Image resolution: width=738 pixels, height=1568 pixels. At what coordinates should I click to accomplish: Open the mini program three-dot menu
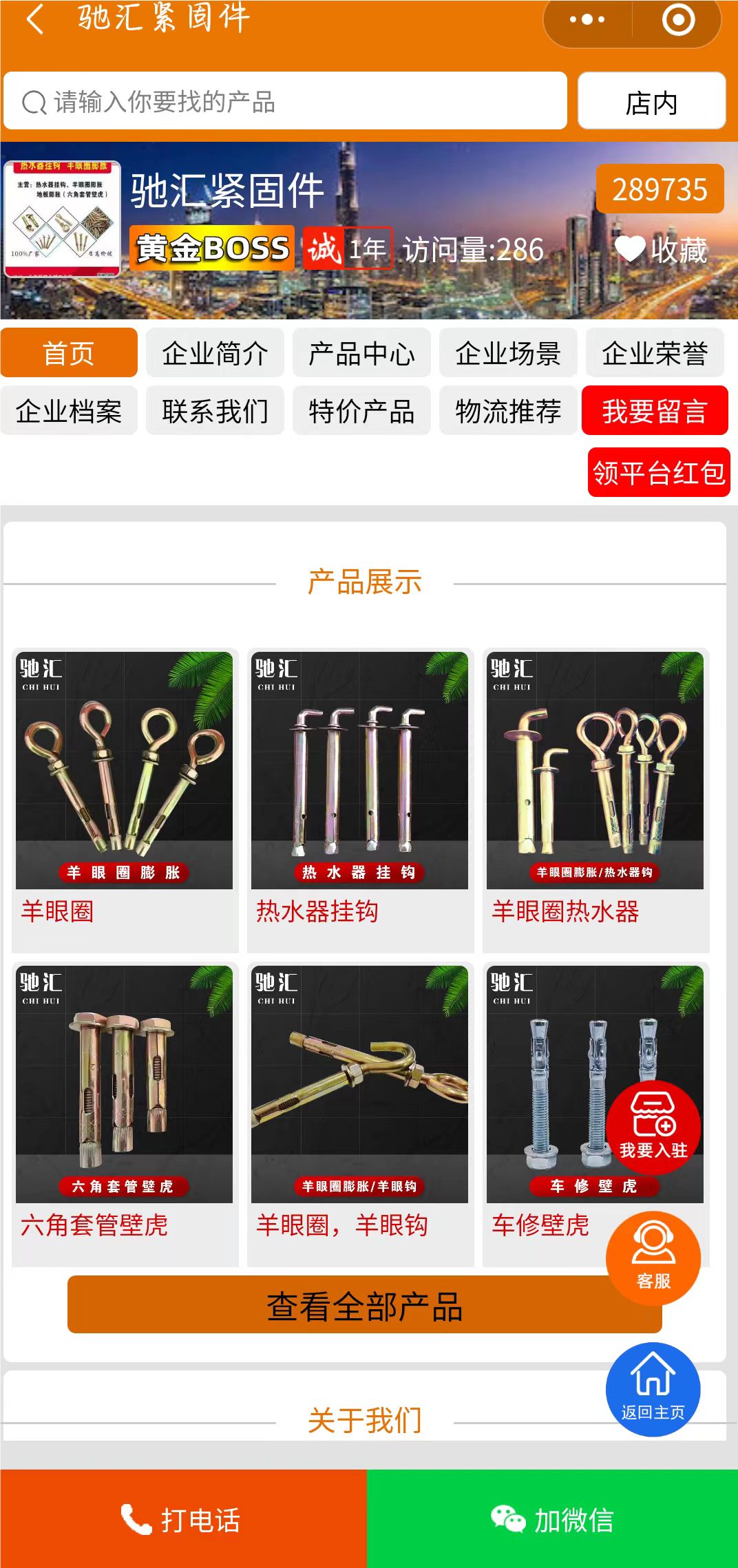pos(587,20)
